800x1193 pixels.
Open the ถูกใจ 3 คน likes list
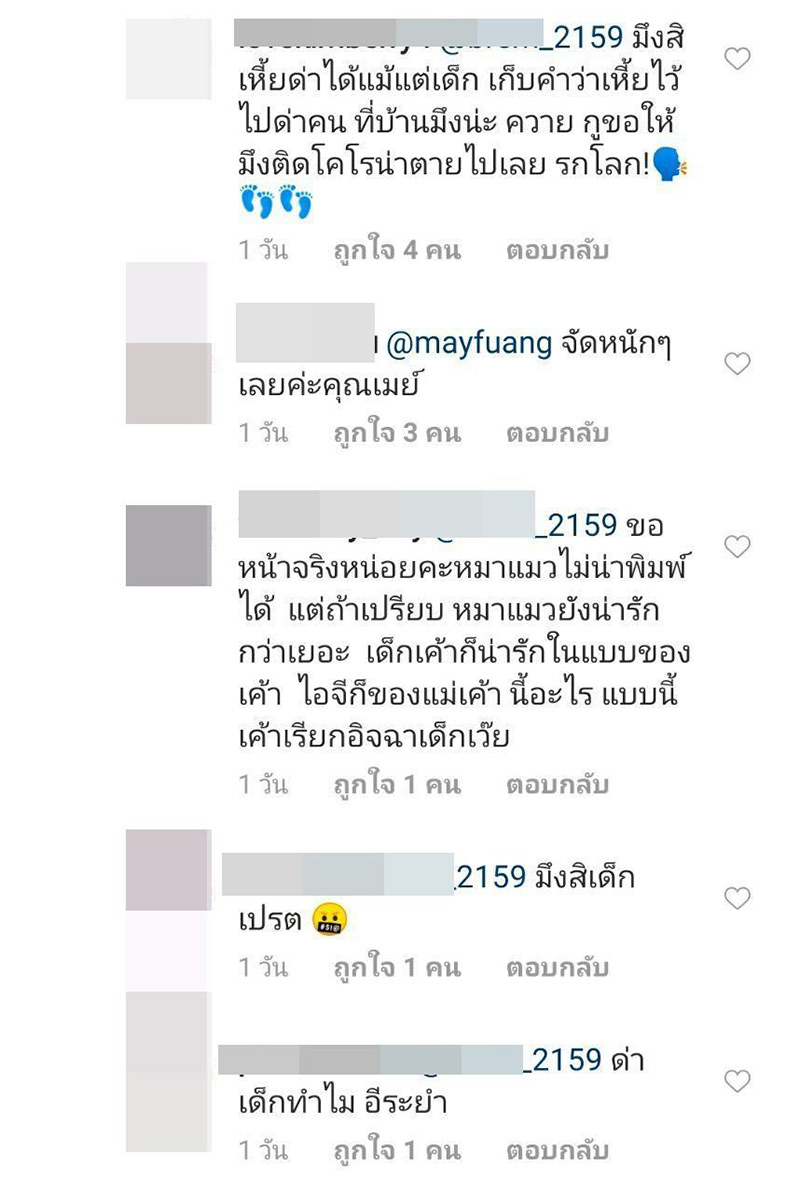coord(396,433)
